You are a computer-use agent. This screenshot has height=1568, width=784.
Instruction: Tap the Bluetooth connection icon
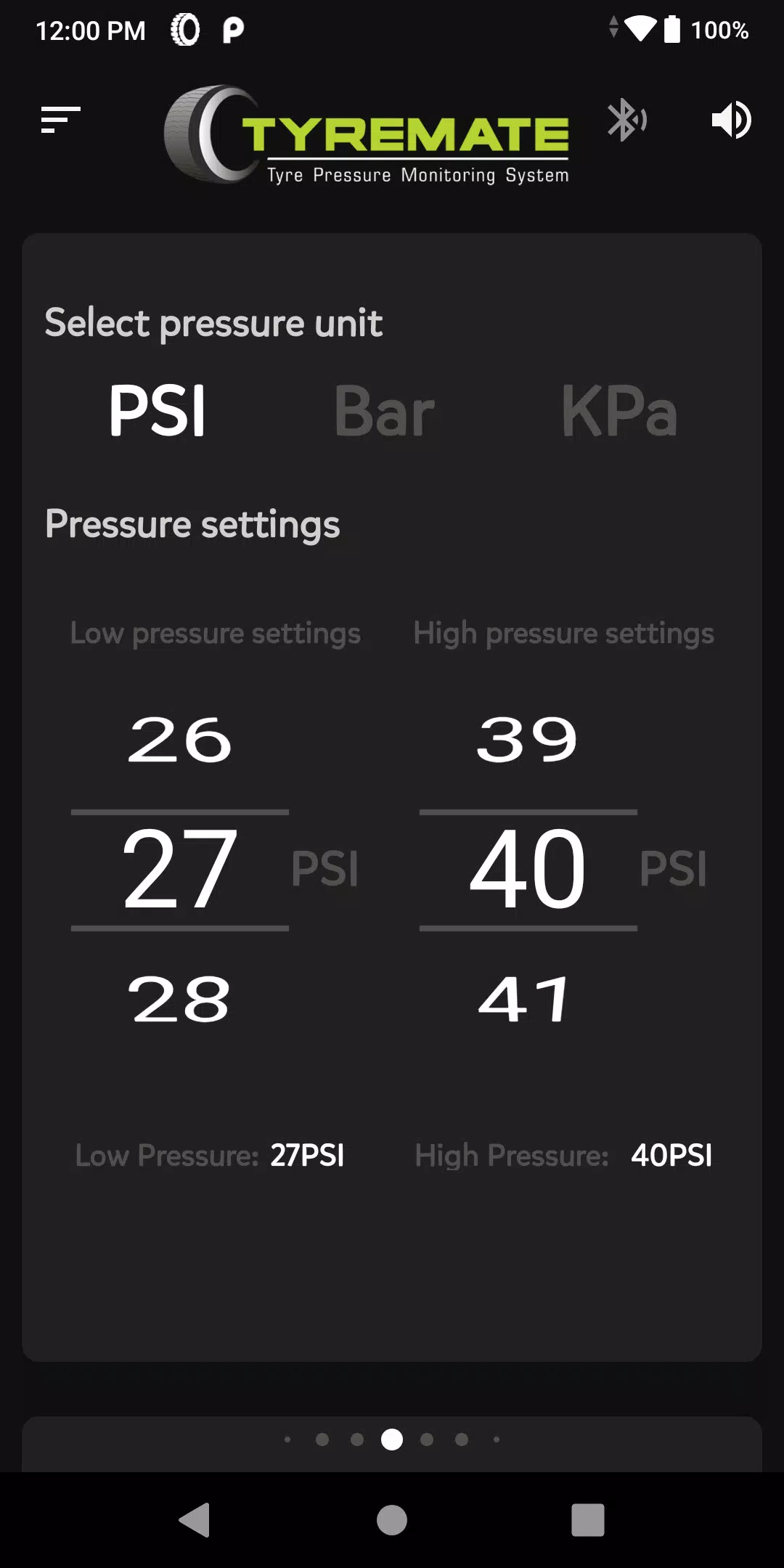click(x=626, y=120)
